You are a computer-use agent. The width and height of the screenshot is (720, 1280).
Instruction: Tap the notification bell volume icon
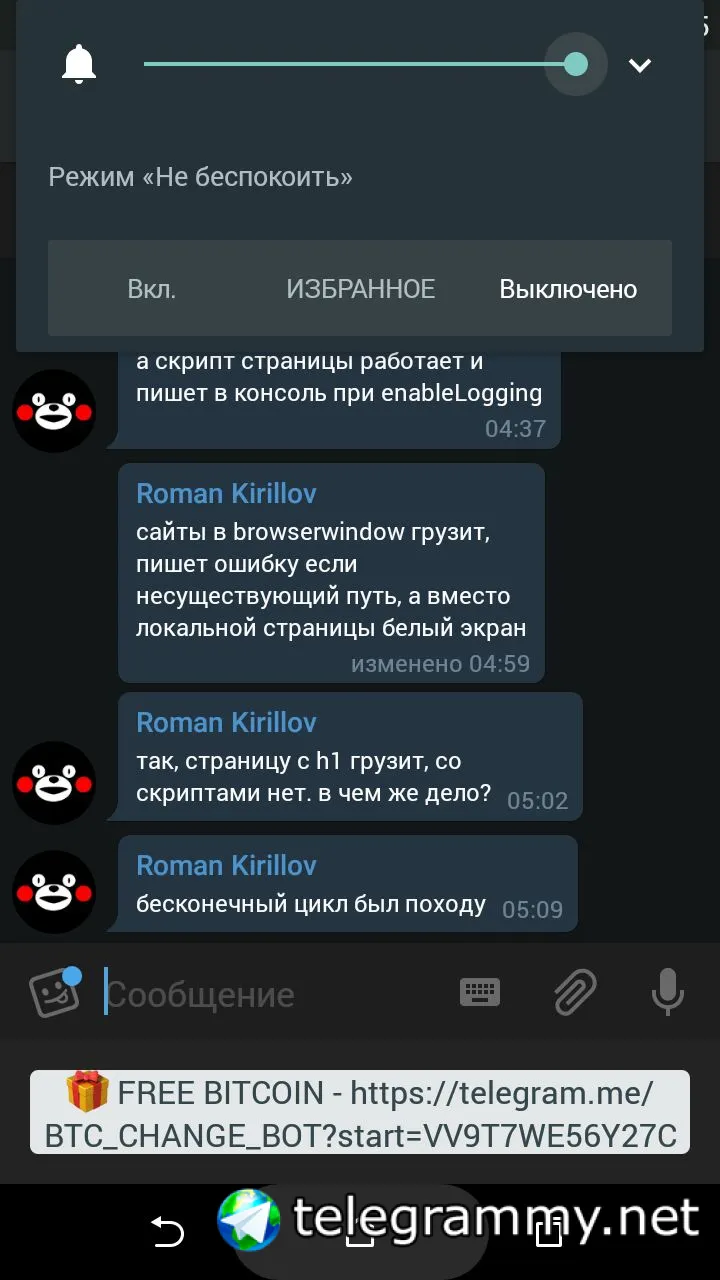79,65
